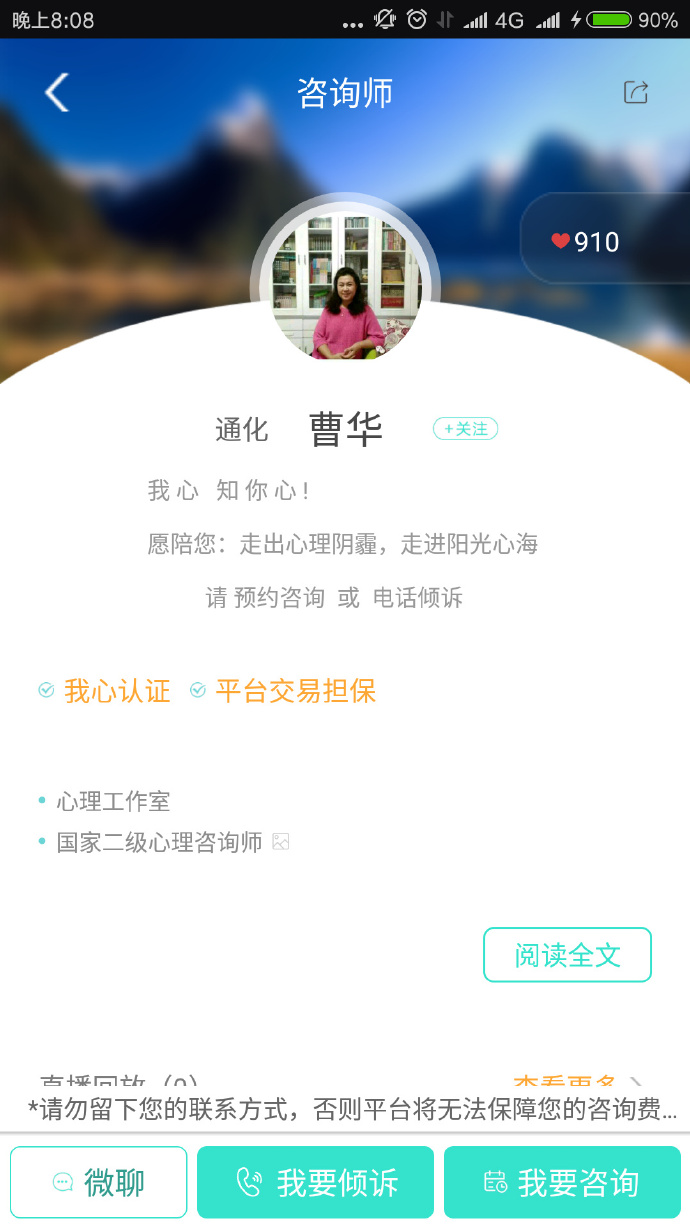Tap 我要倾诉 to call and confide
The height and width of the screenshot is (1227, 690).
coord(315,1182)
